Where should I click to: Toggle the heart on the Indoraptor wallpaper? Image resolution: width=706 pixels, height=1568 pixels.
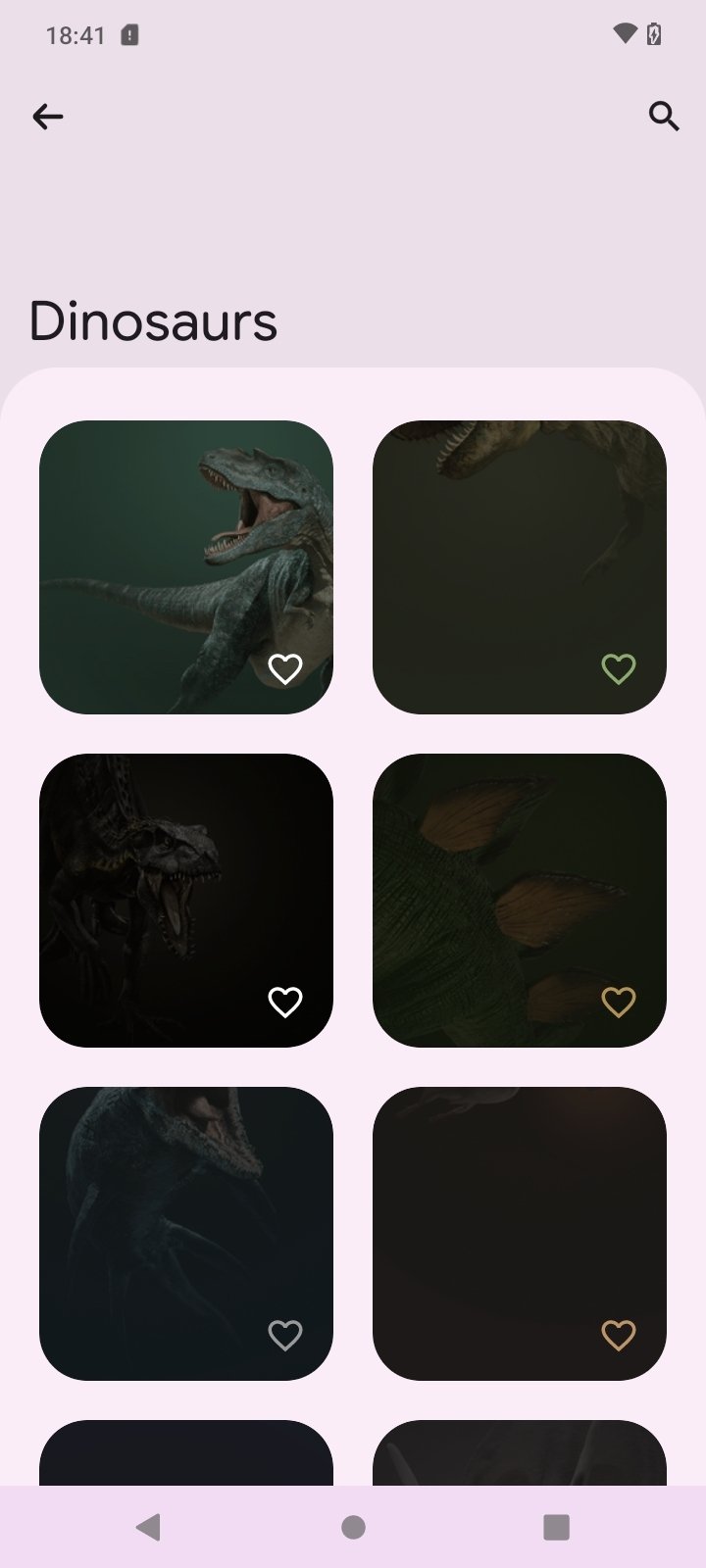[284, 1001]
